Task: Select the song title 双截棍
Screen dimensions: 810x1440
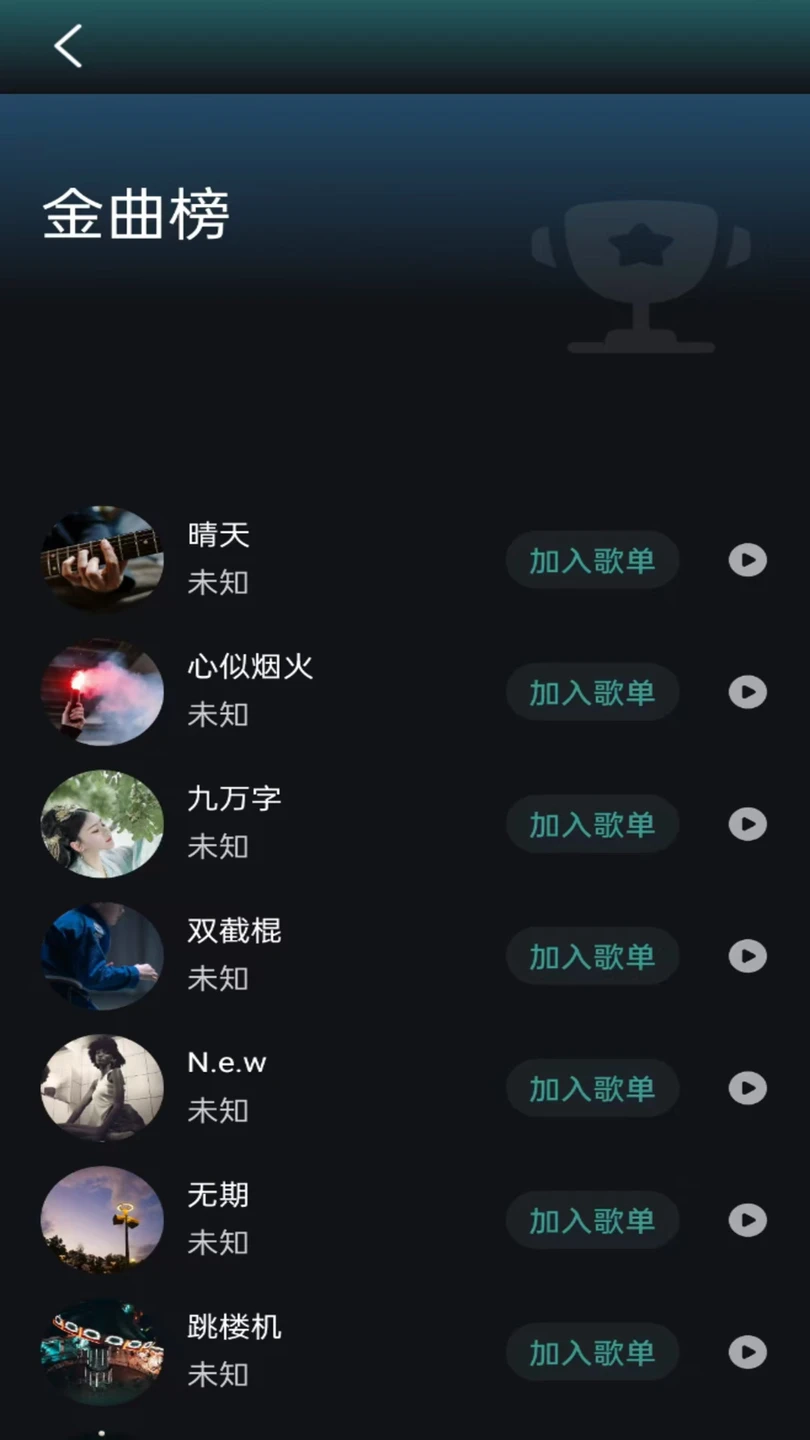Action: 234,931
